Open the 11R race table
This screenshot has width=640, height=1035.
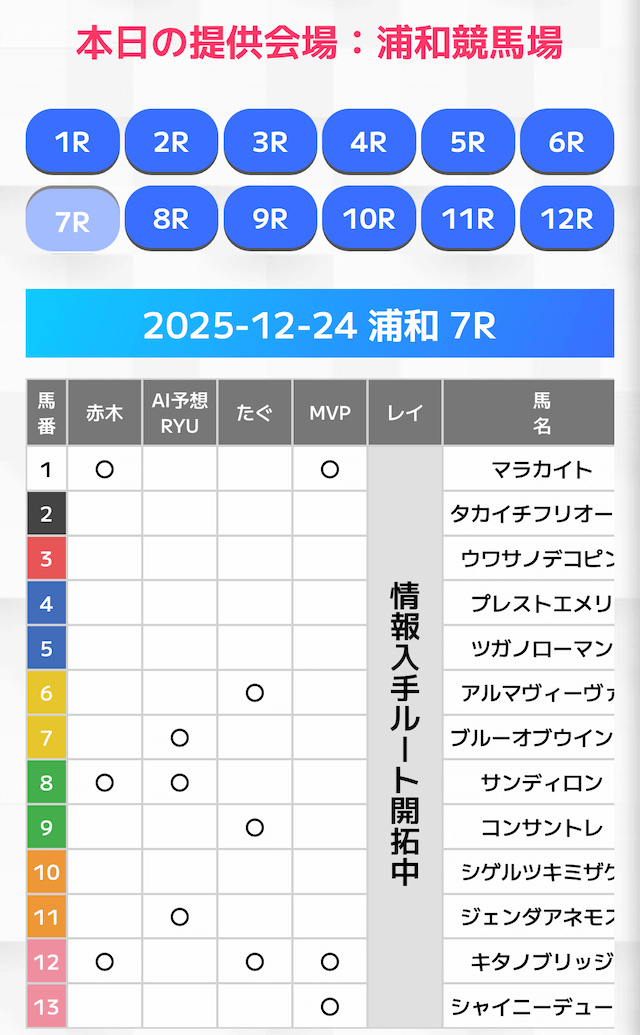[x=468, y=218]
